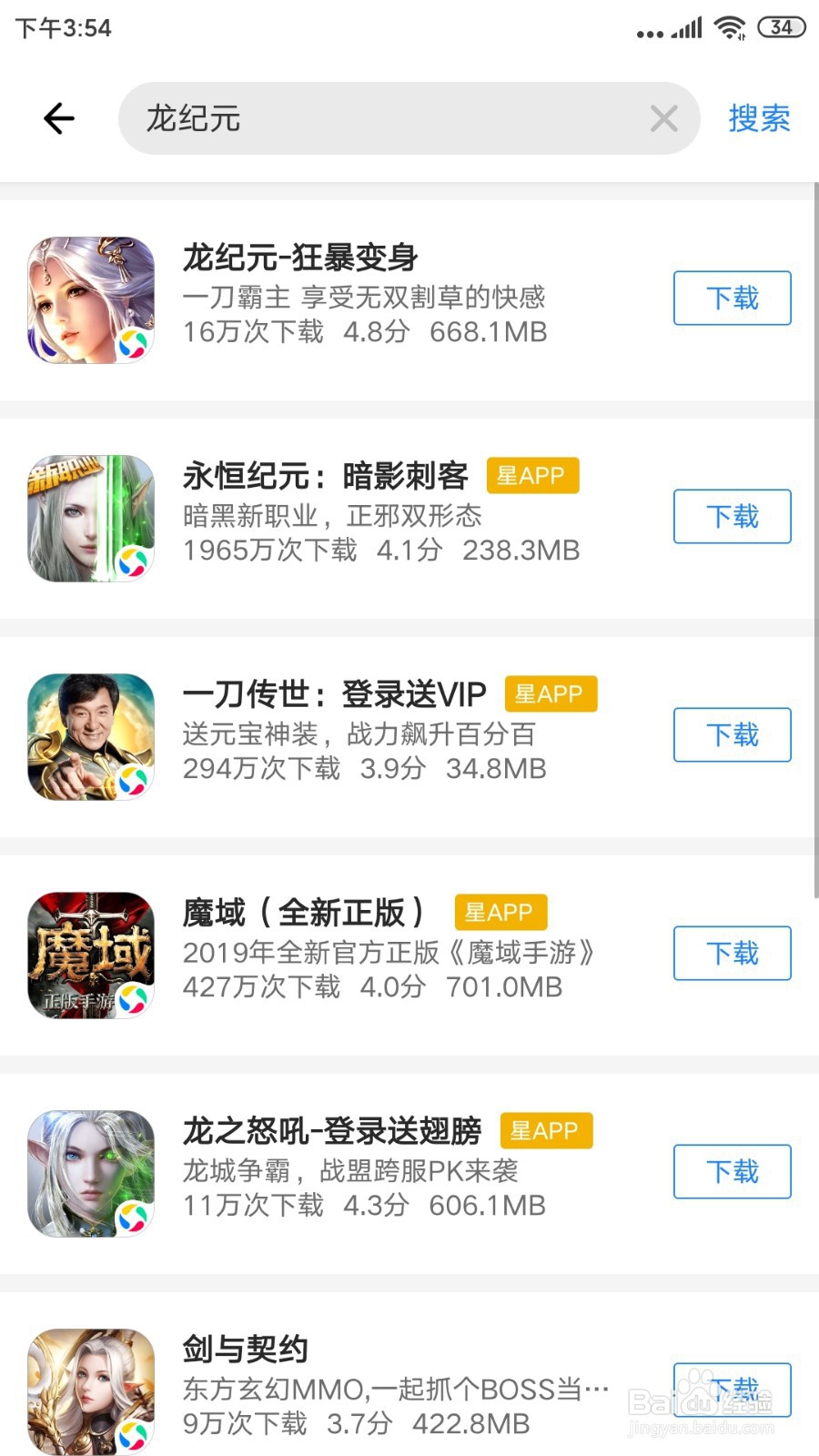
Task: Tap the clear X in the search bar
Action: tap(663, 118)
